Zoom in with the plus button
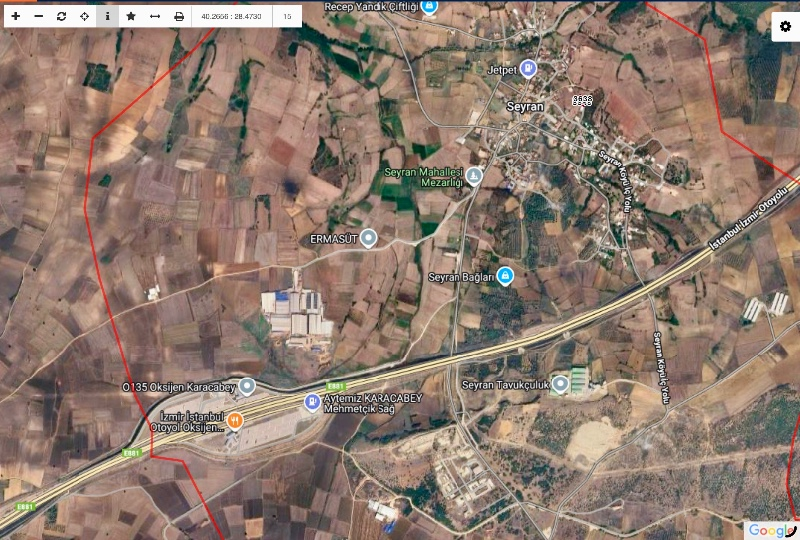 tap(15, 16)
